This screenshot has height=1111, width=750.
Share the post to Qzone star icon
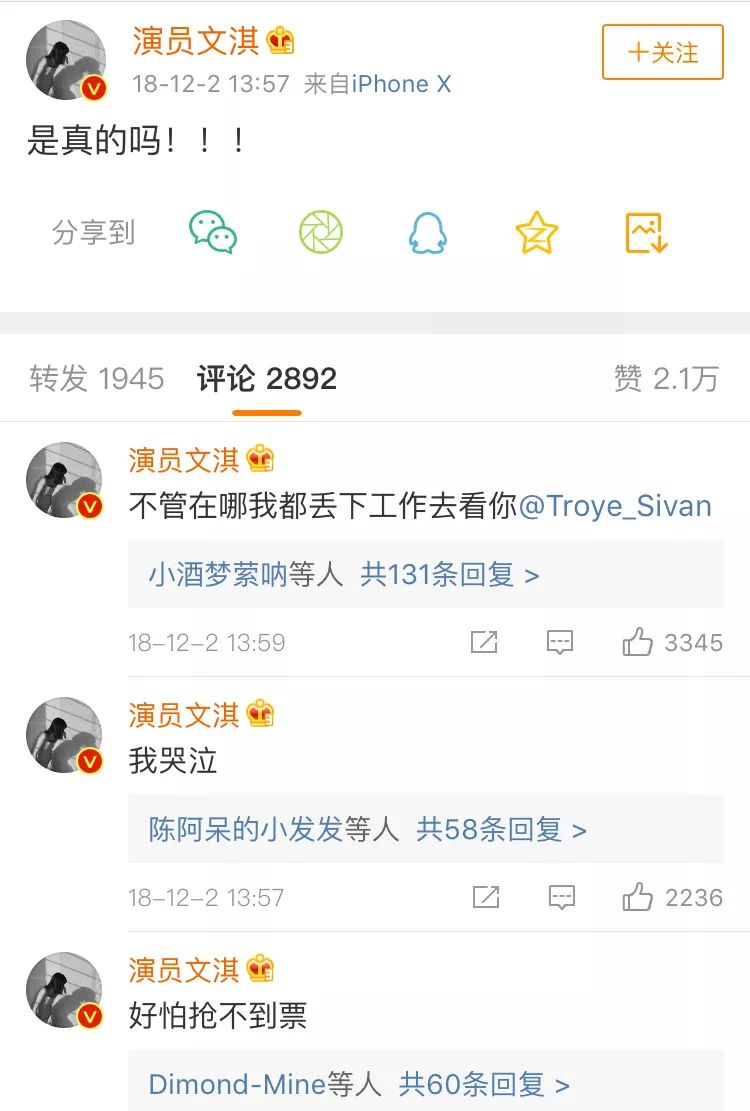tap(537, 233)
